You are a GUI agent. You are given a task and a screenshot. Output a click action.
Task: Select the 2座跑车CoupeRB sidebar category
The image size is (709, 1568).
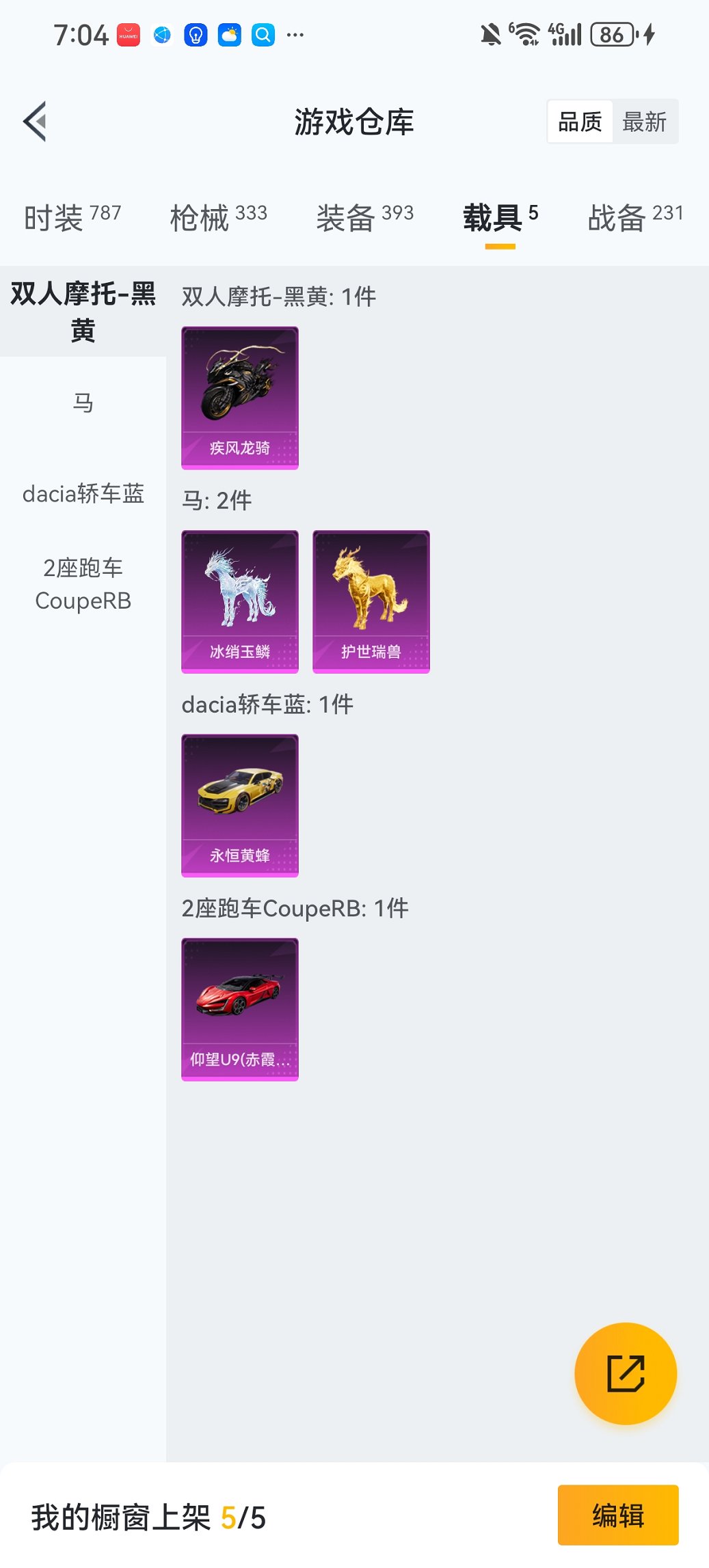83,584
